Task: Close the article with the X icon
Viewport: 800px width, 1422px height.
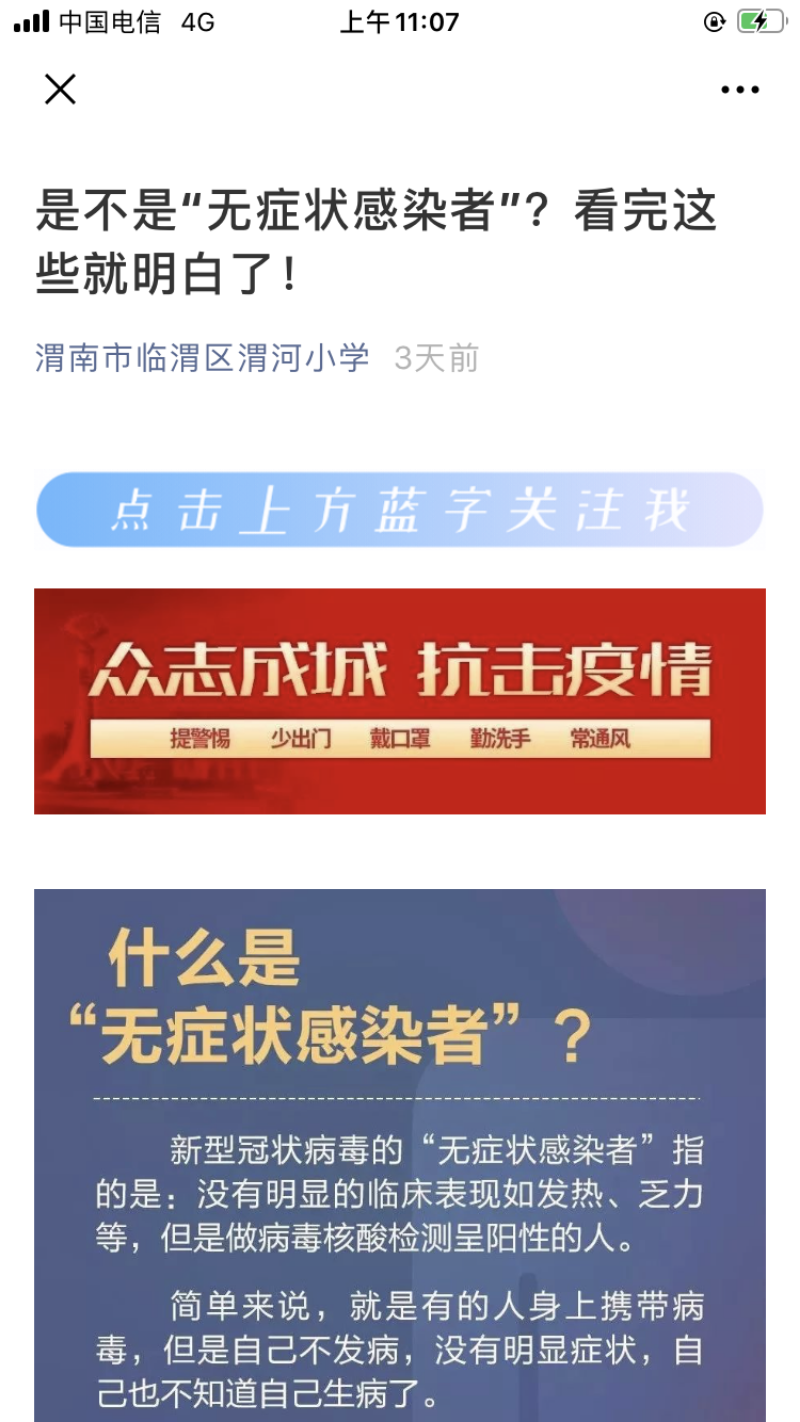Action: coord(60,90)
